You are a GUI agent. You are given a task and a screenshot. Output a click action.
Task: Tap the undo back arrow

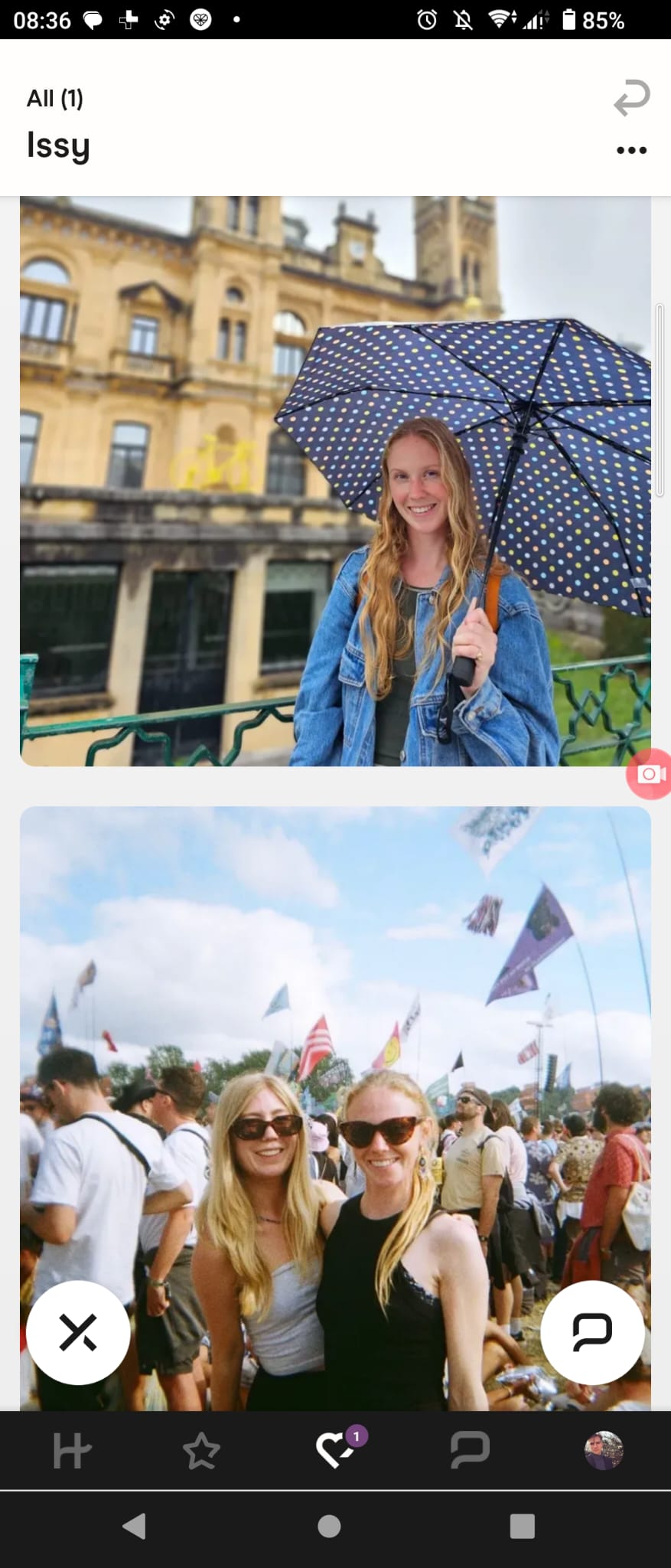pos(631,98)
